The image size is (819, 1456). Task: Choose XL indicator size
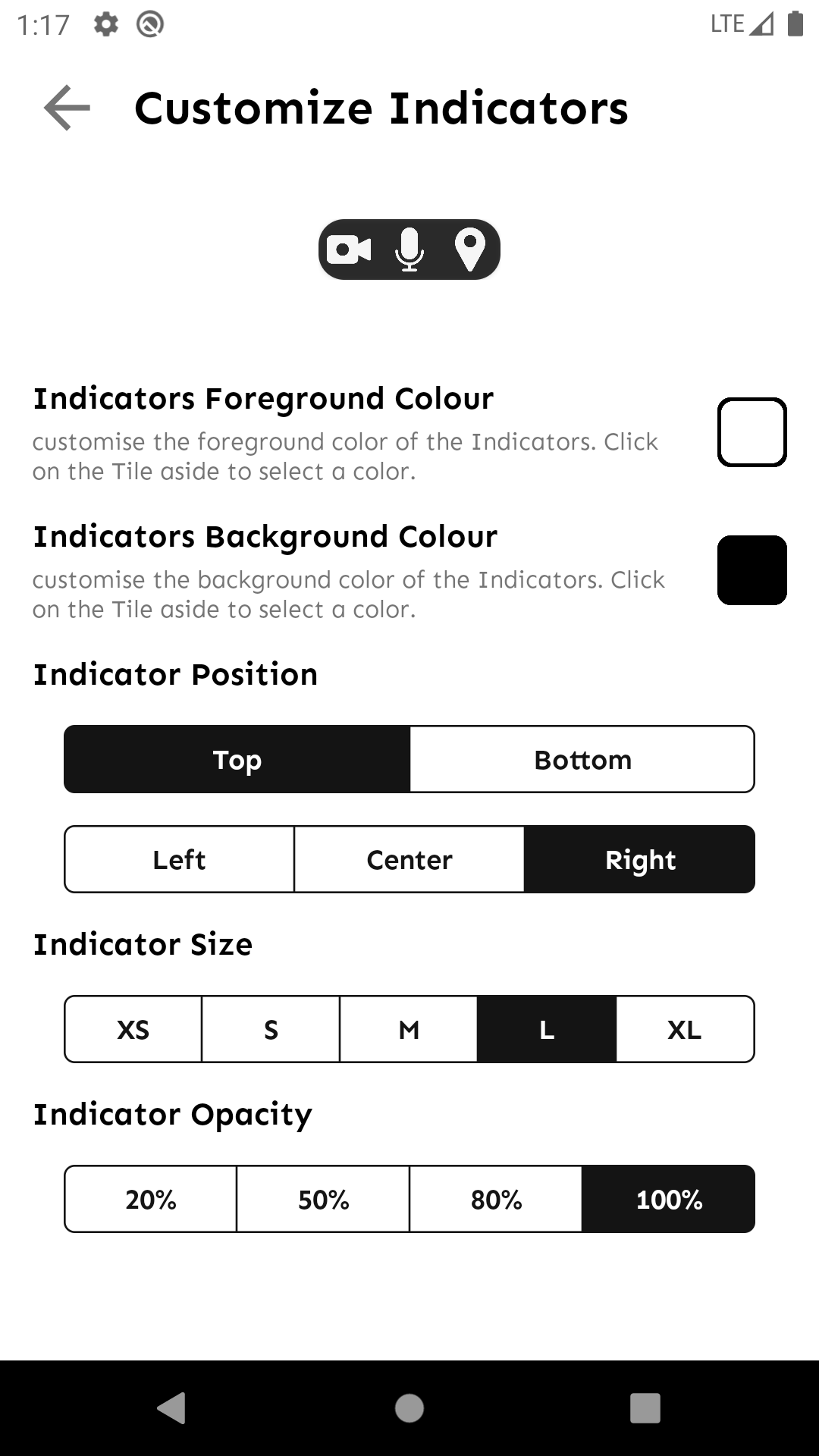pos(685,1029)
